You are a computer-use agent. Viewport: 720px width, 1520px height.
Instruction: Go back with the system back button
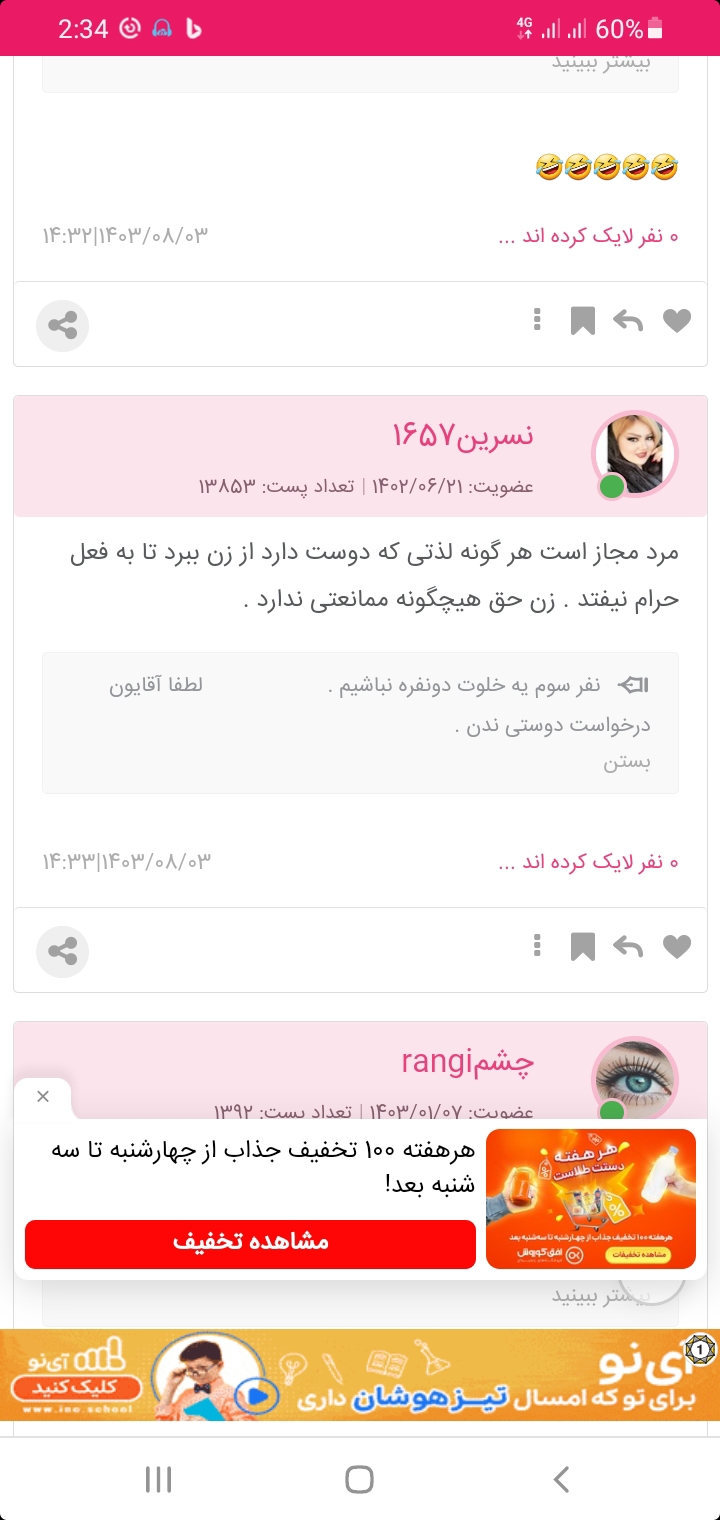point(561,1479)
